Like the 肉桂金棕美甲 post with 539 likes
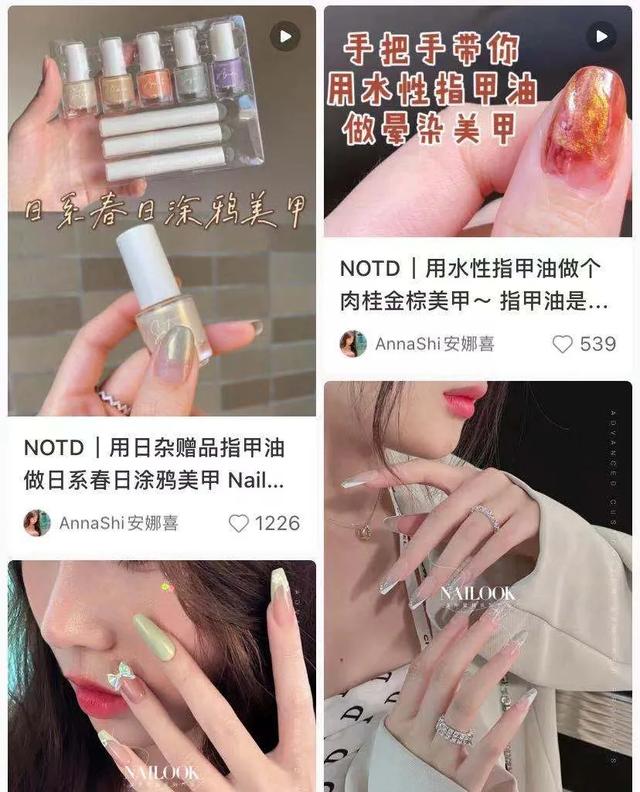Viewport: 640px width, 792px height. tap(563, 344)
